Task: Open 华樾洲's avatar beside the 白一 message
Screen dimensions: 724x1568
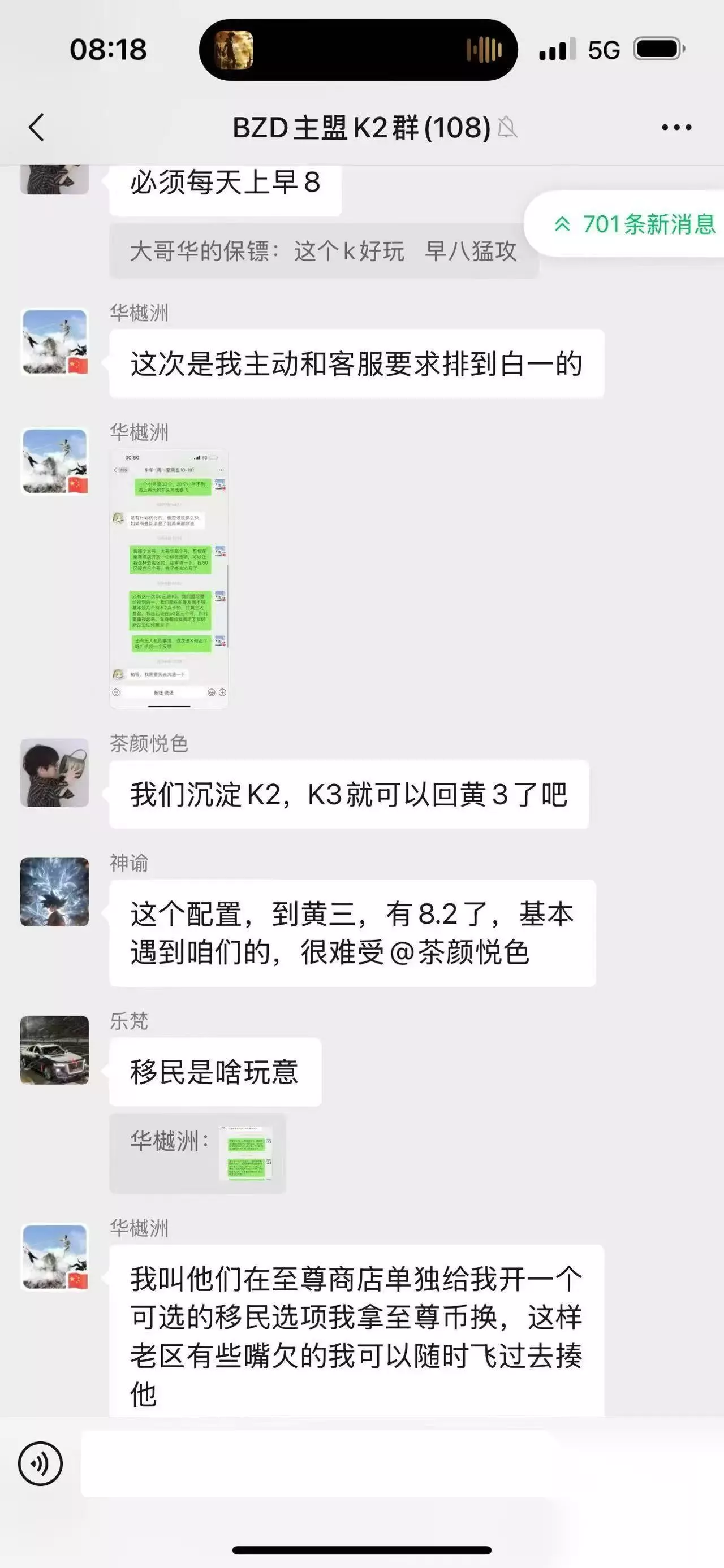Action: point(55,342)
